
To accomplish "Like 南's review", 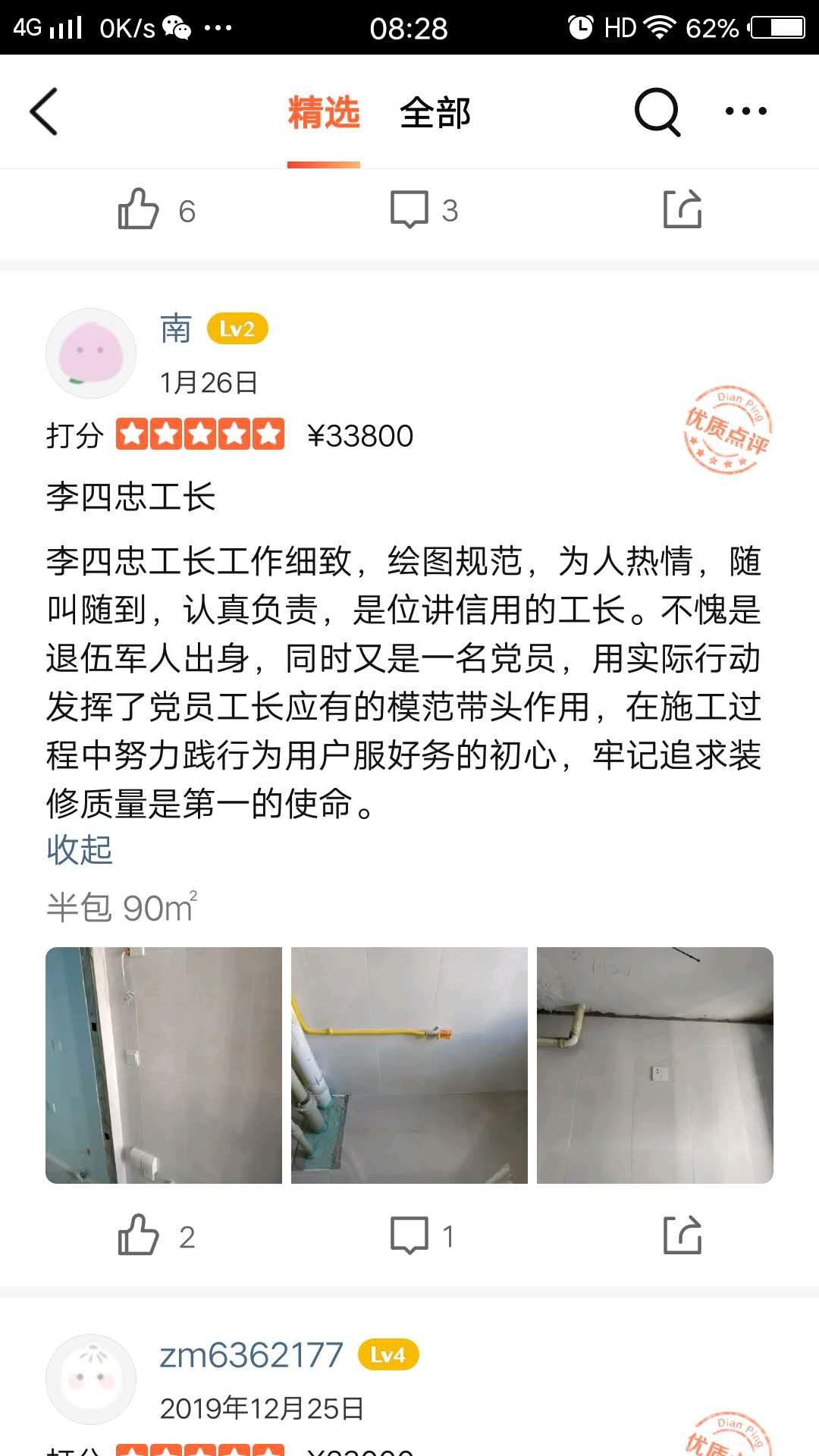I will click(140, 1235).
